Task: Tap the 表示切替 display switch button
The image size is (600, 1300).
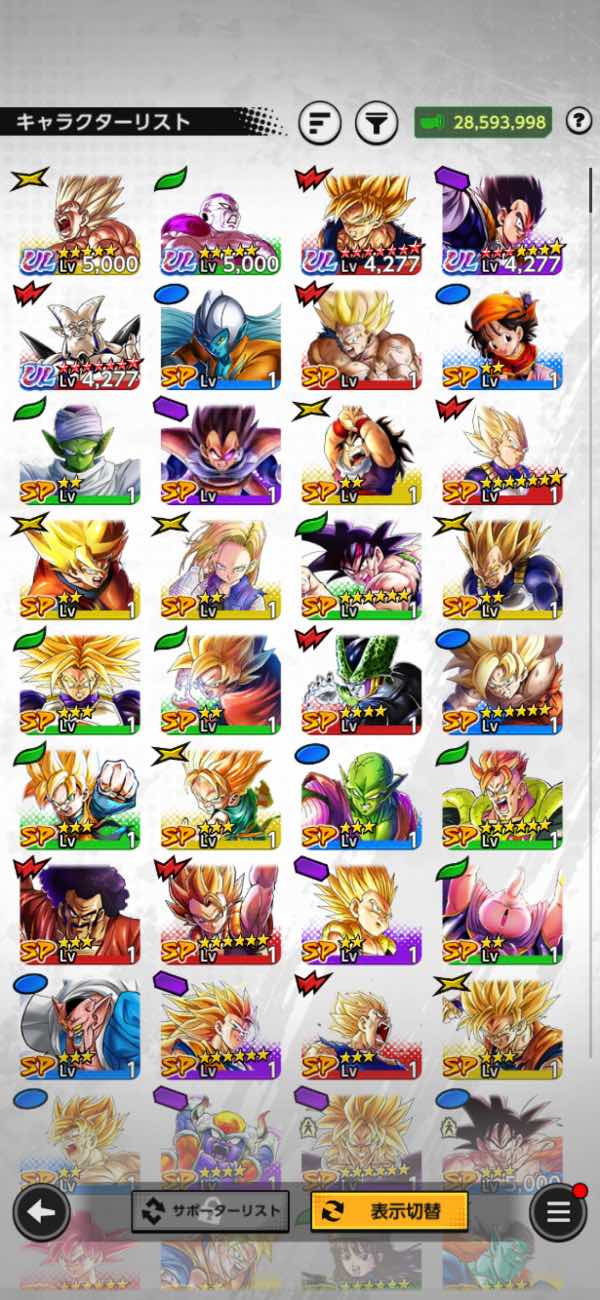Action: pos(389,1211)
